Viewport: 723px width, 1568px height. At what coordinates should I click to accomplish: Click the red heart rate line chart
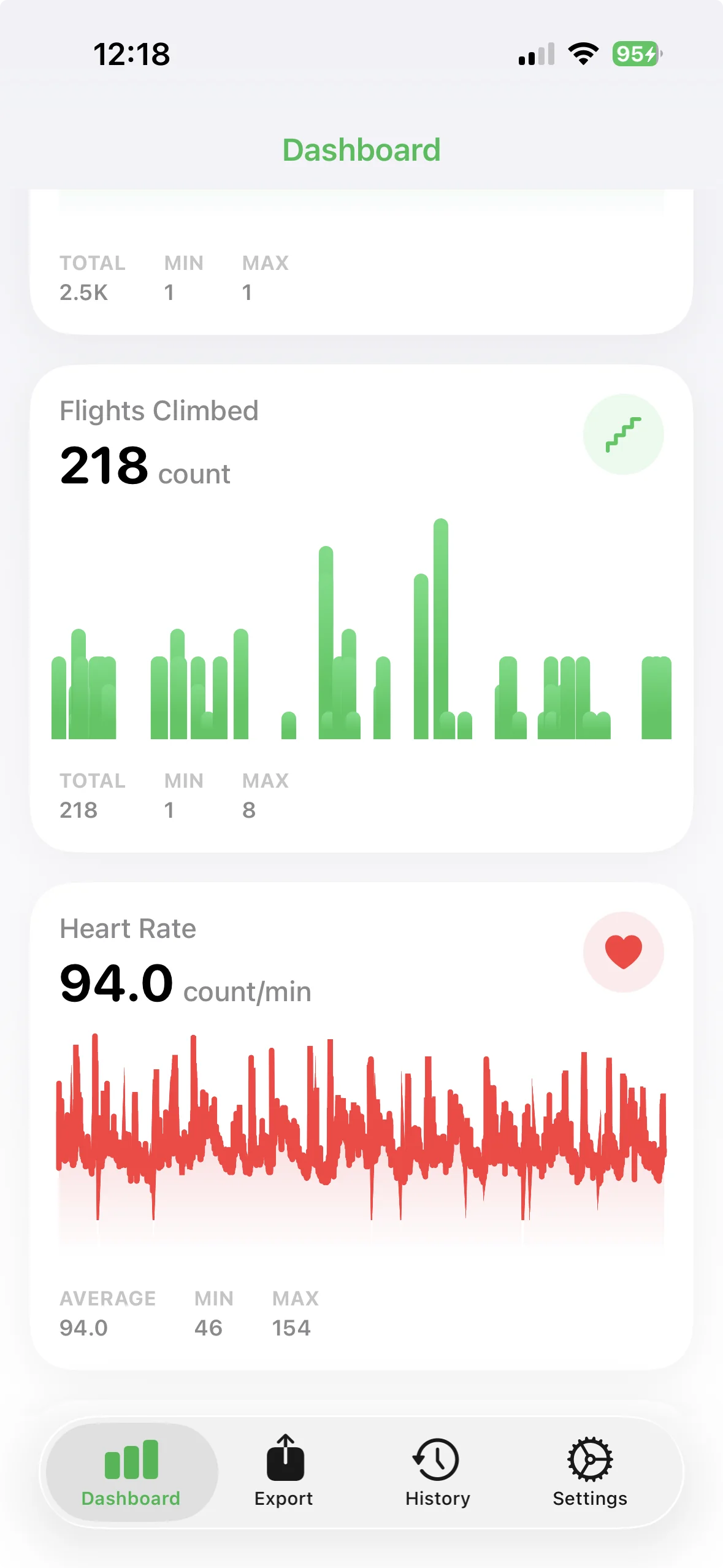click(361, 1141)
